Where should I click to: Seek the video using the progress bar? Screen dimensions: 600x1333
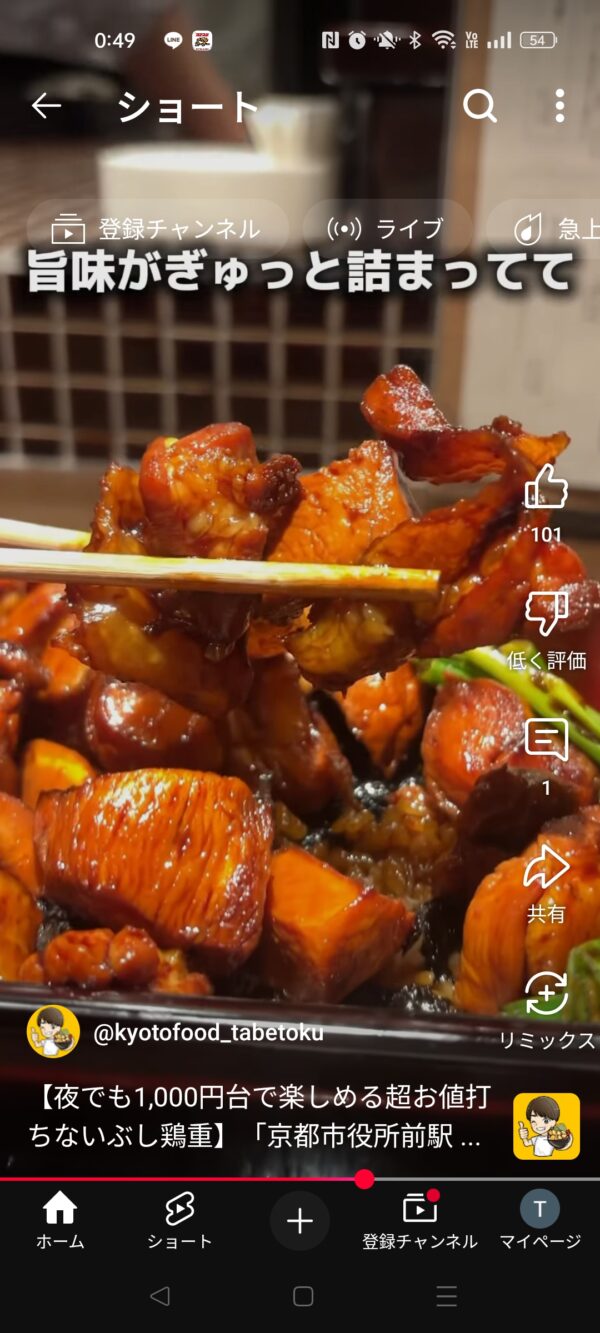tap(364, 1179)
